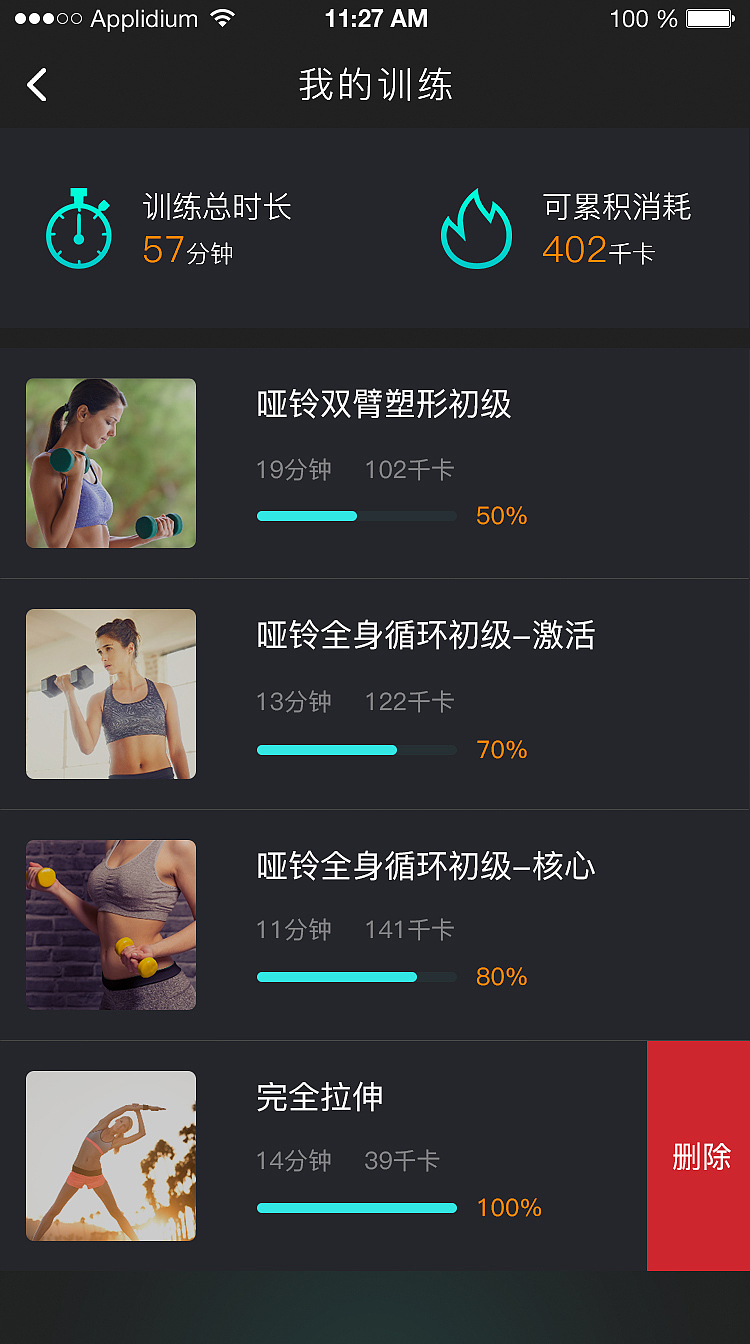Tap the flame icon next to 可累积消耗
Image resolution: width=750 pixels, height=1344 pixels.
coord(477,228)
